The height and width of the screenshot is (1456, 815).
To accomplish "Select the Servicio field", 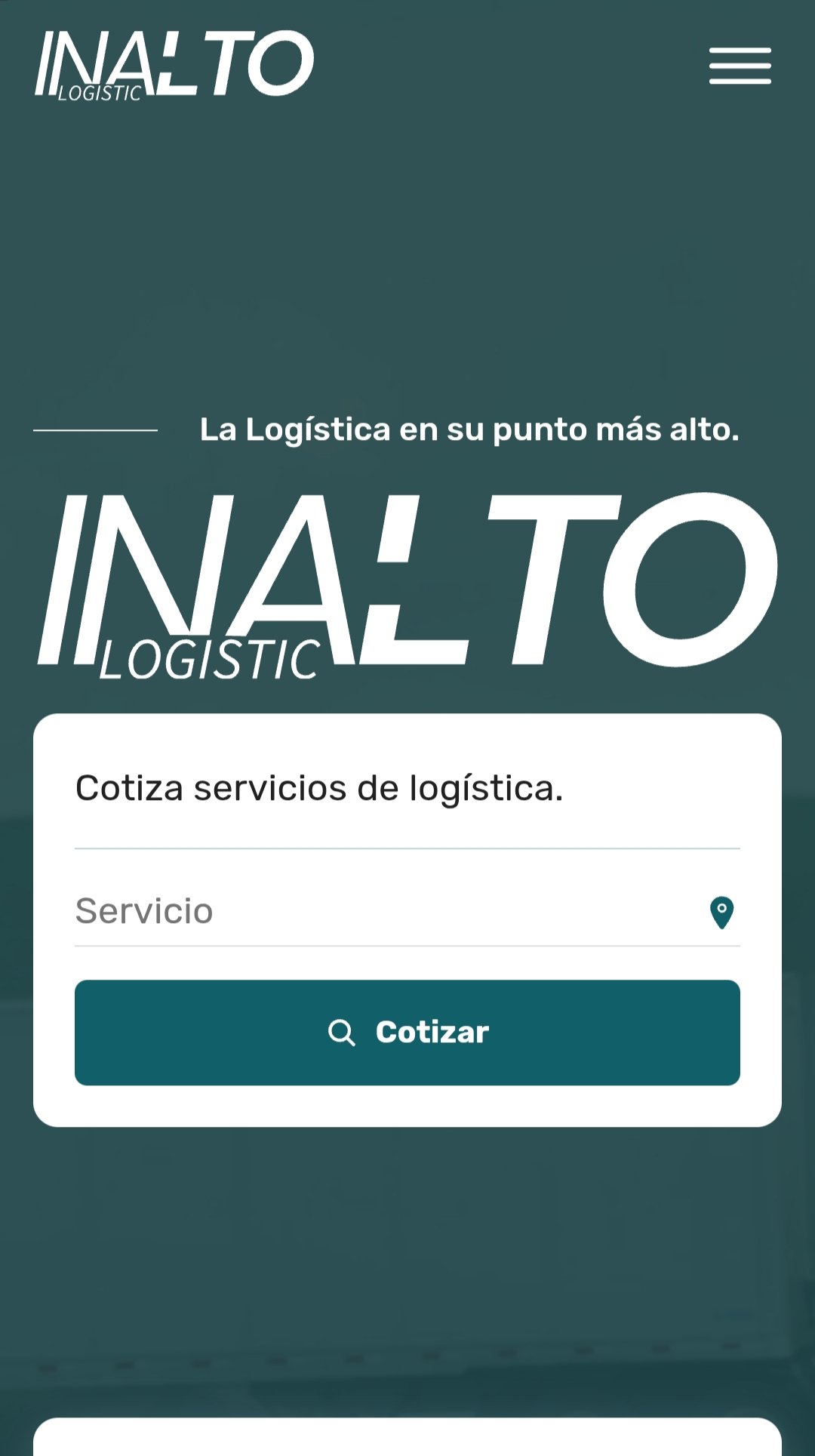I will click(385, 911).
